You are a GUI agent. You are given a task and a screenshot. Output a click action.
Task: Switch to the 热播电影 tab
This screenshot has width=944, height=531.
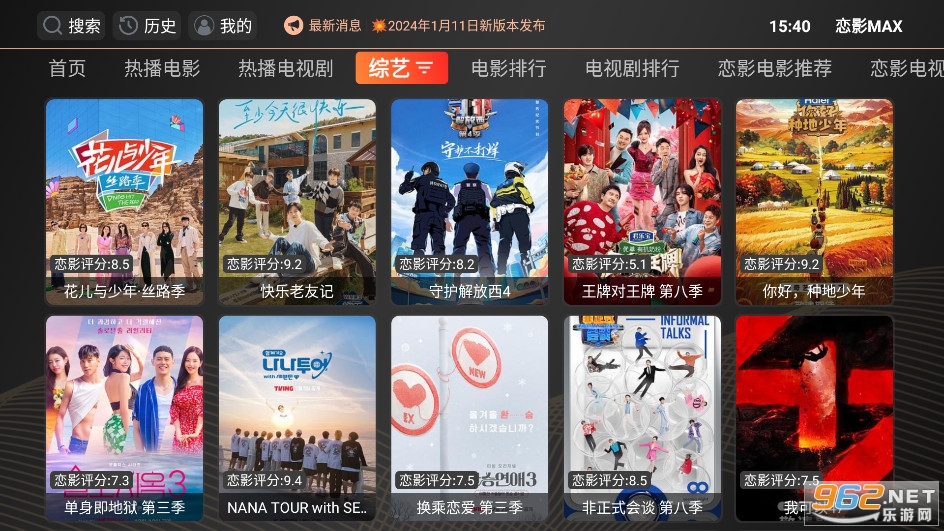[162, 68]
